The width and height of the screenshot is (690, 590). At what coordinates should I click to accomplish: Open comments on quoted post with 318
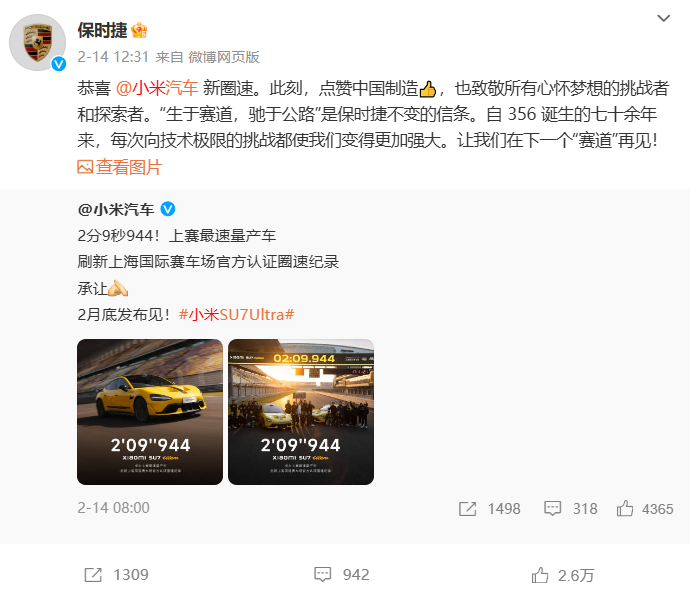coord(571,508)
